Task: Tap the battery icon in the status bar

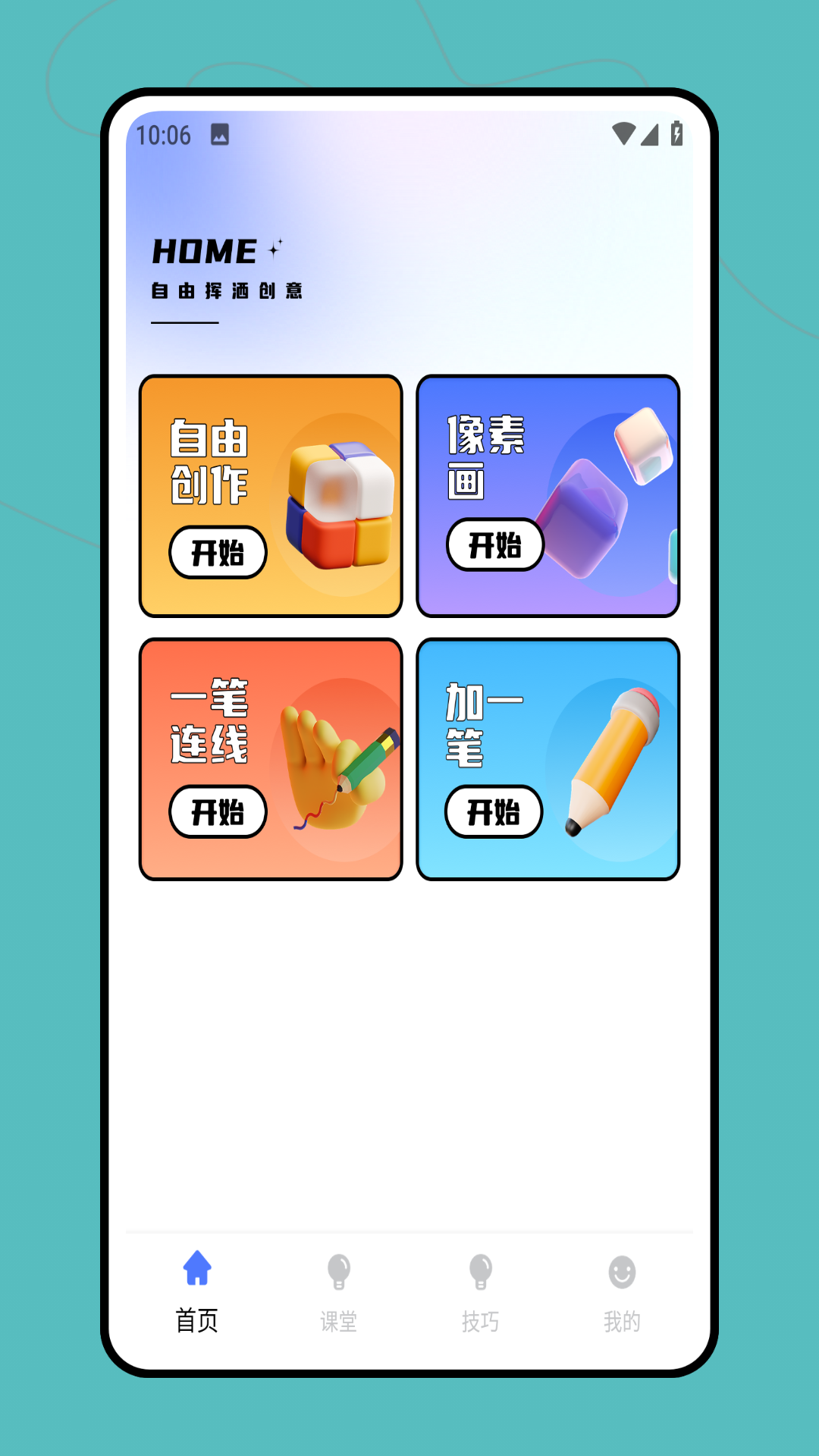Action: coord(675,133)
